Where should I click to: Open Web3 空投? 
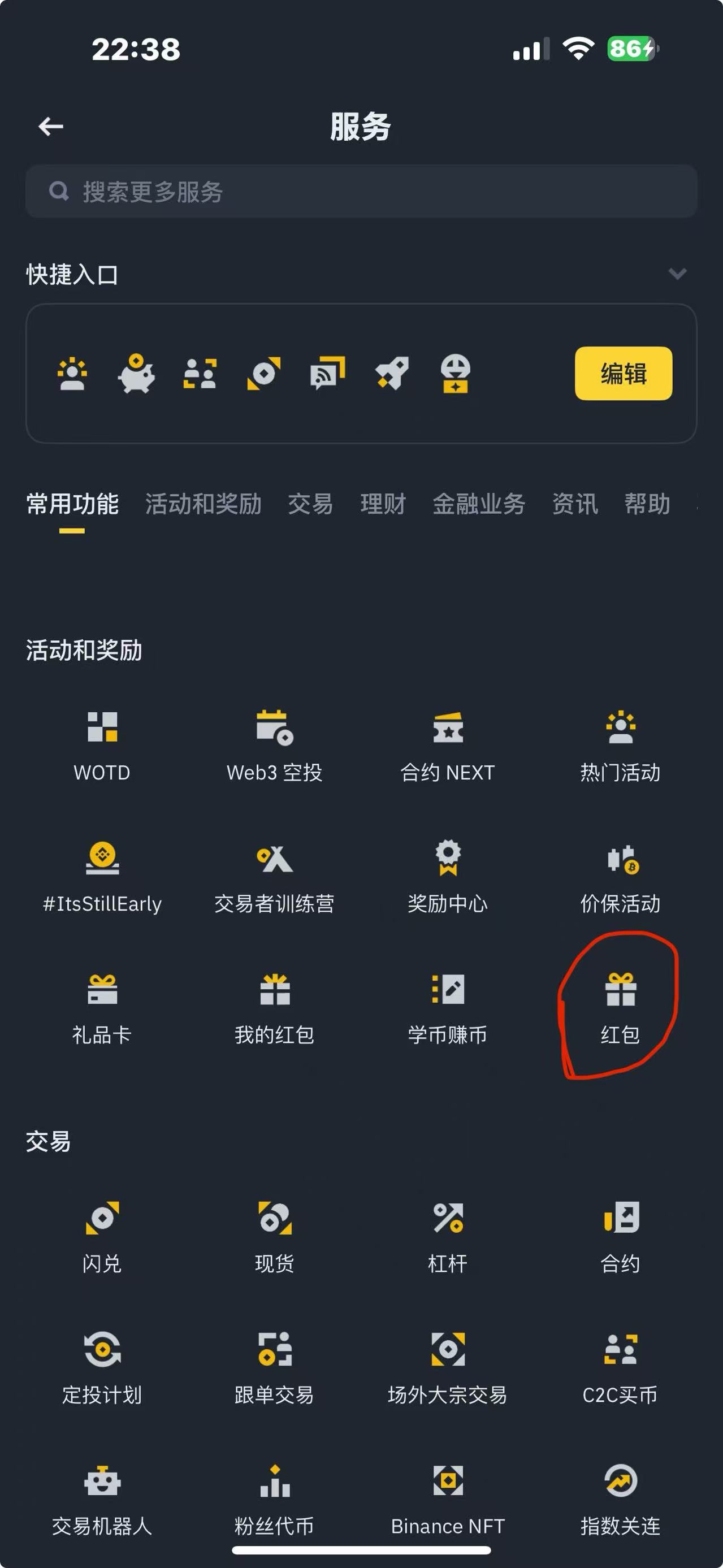point(275,744)
